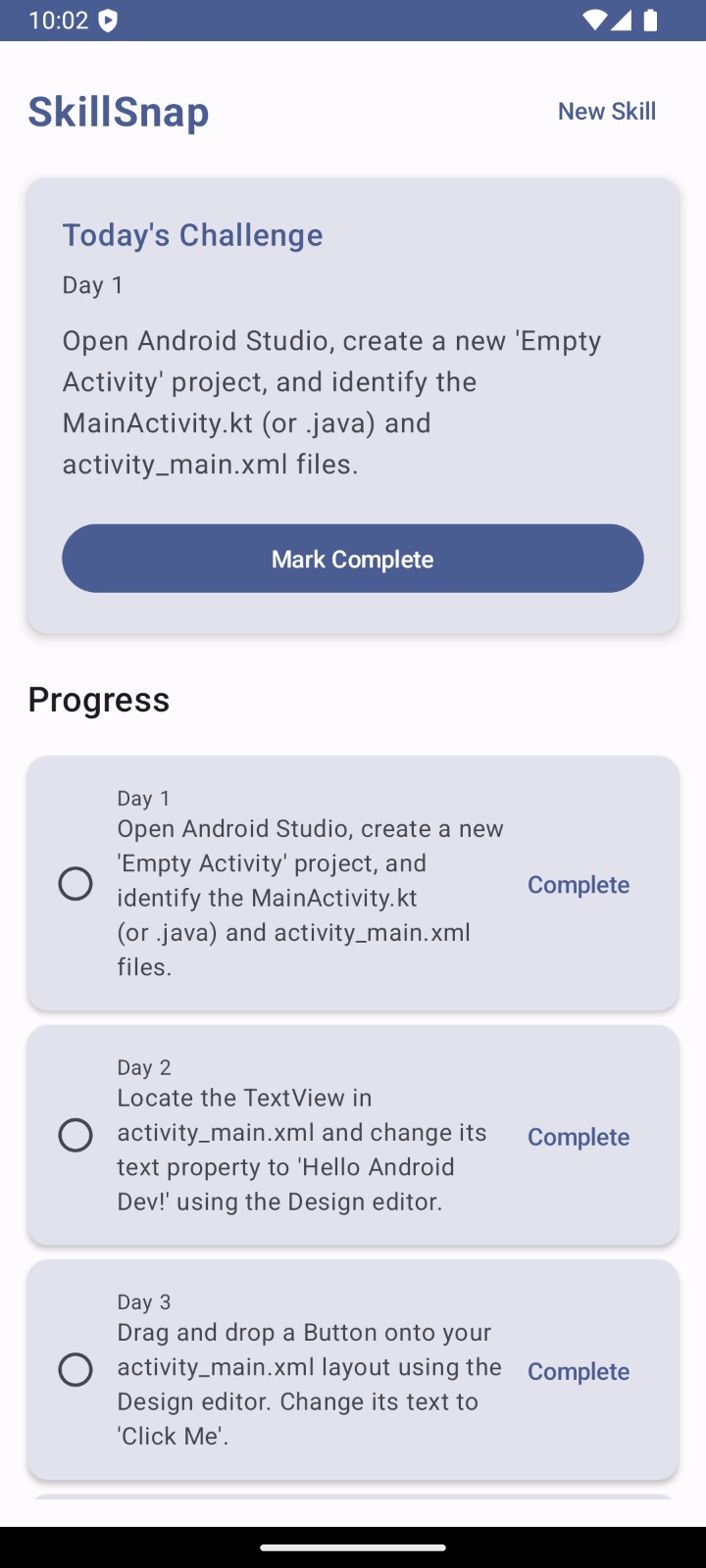Tick the circle beside the Day 1 task
This screenshot has height=1568, width=706.
coord(76,884)
